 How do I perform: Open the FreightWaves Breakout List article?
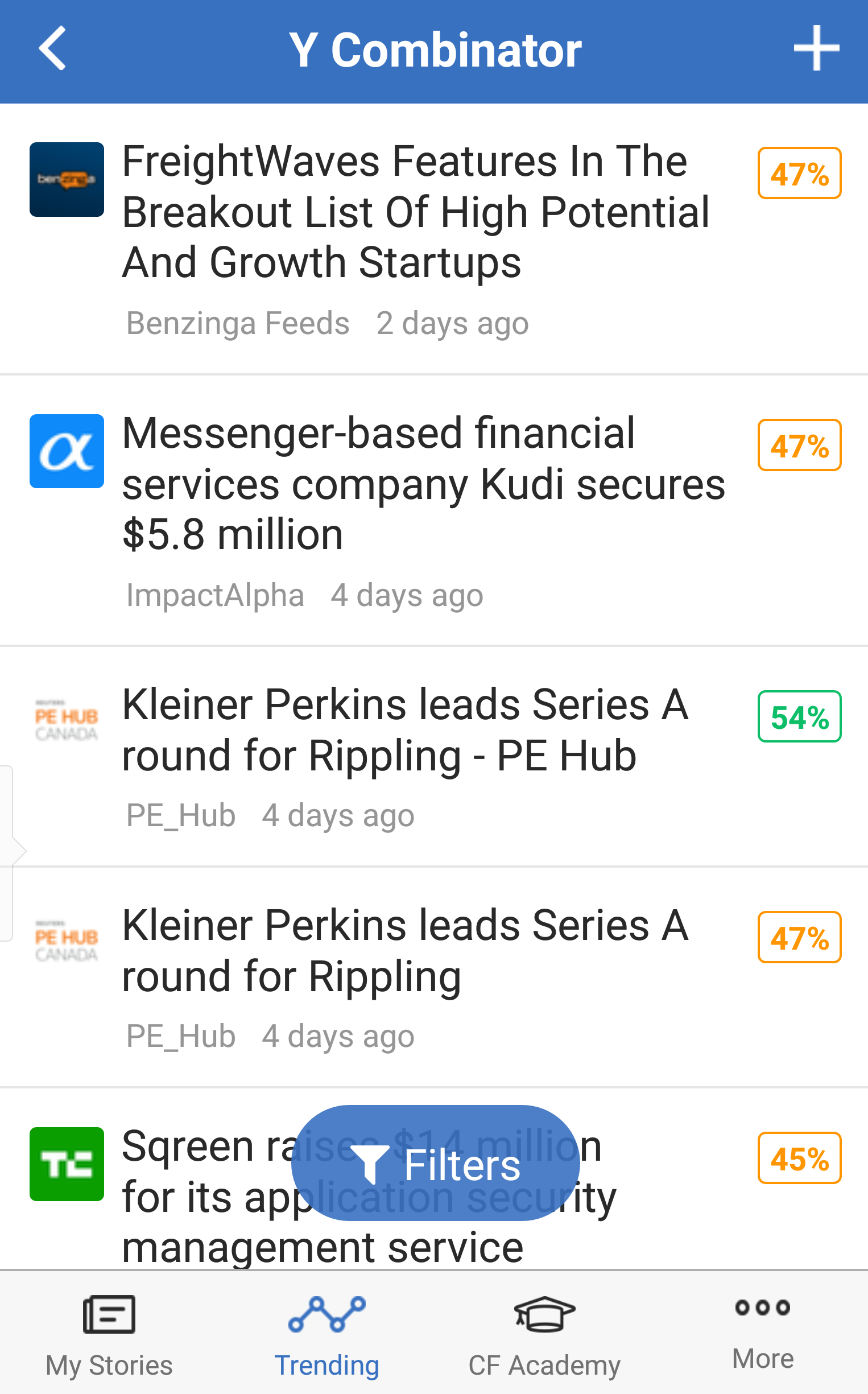(x=434, y=240)
